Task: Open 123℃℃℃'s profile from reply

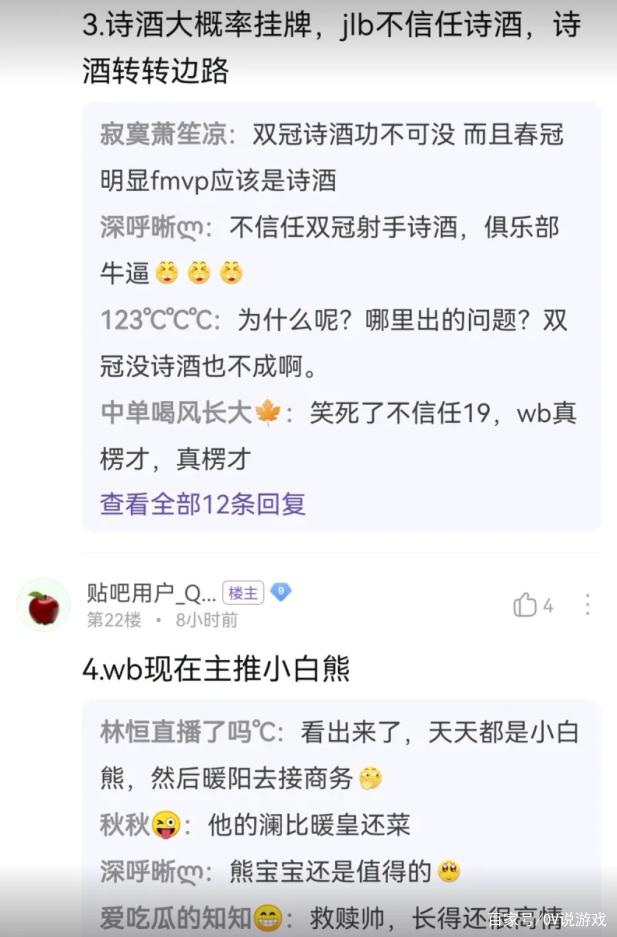Action: [x=162, y=321]
